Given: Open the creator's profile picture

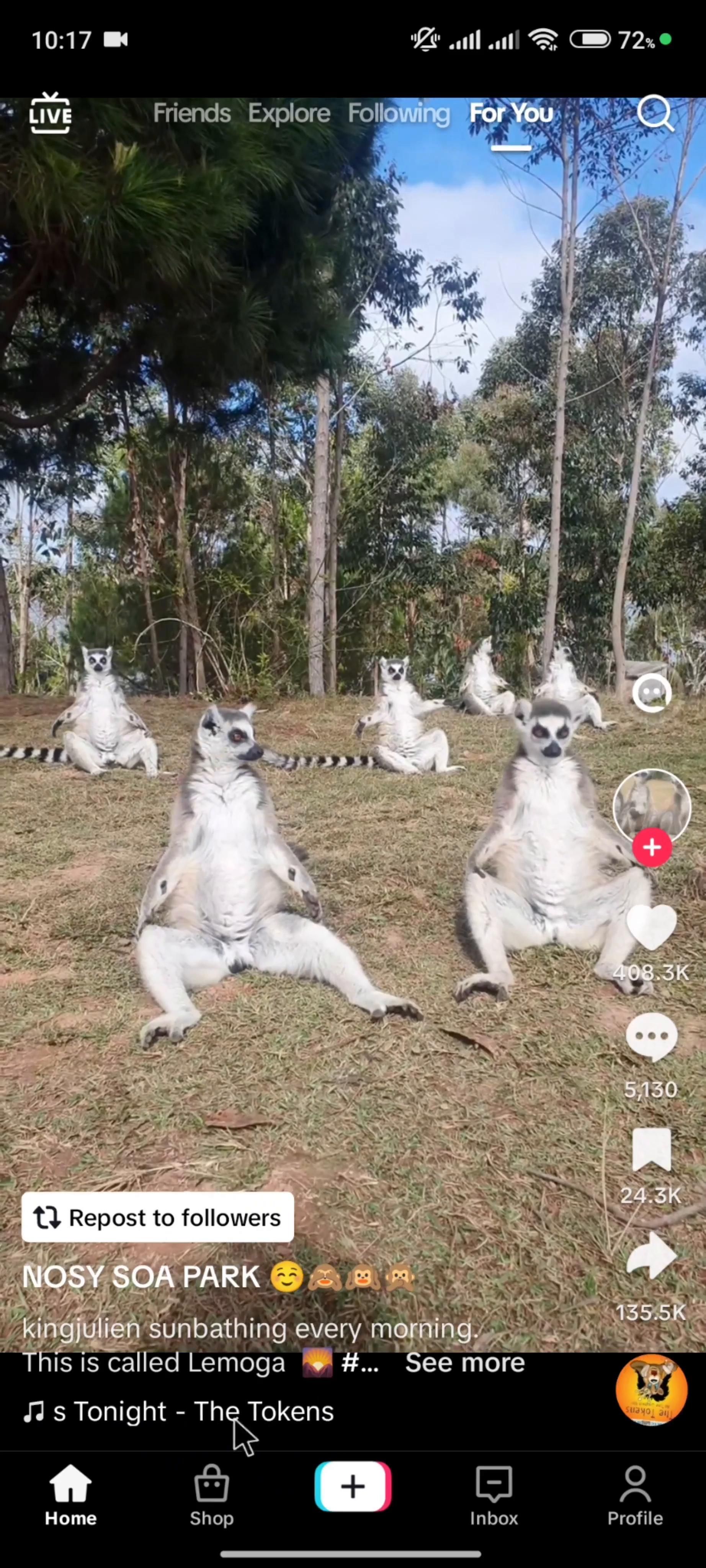Looking at the screenshot, I should tap(651, 805).
